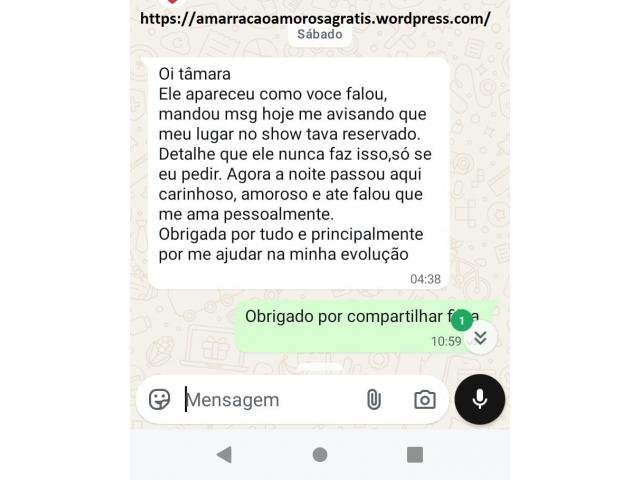Open the recent apps overview
The image size is (640, 480).
tap(415, 455)
